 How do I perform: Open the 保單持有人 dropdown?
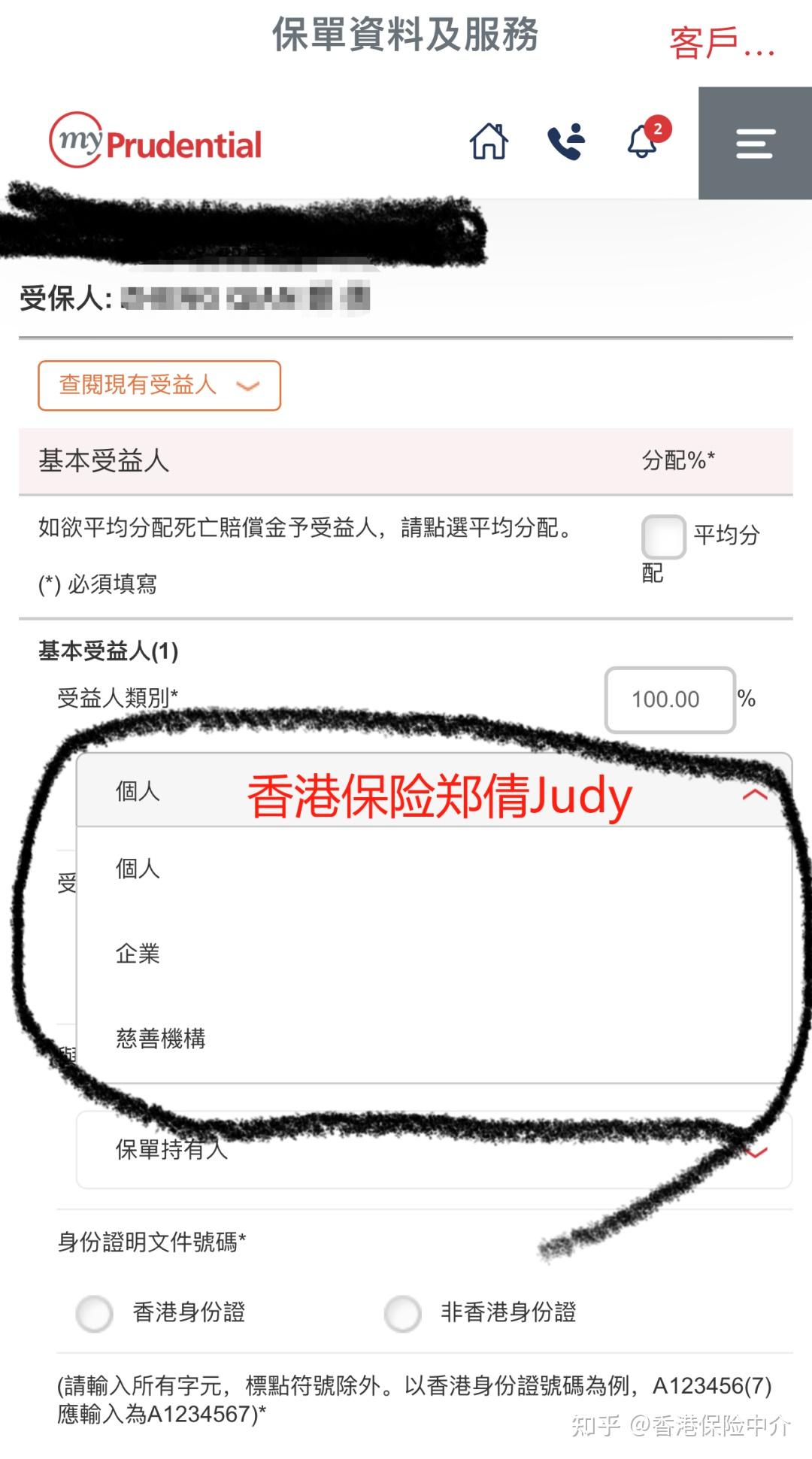[433, 1150]
